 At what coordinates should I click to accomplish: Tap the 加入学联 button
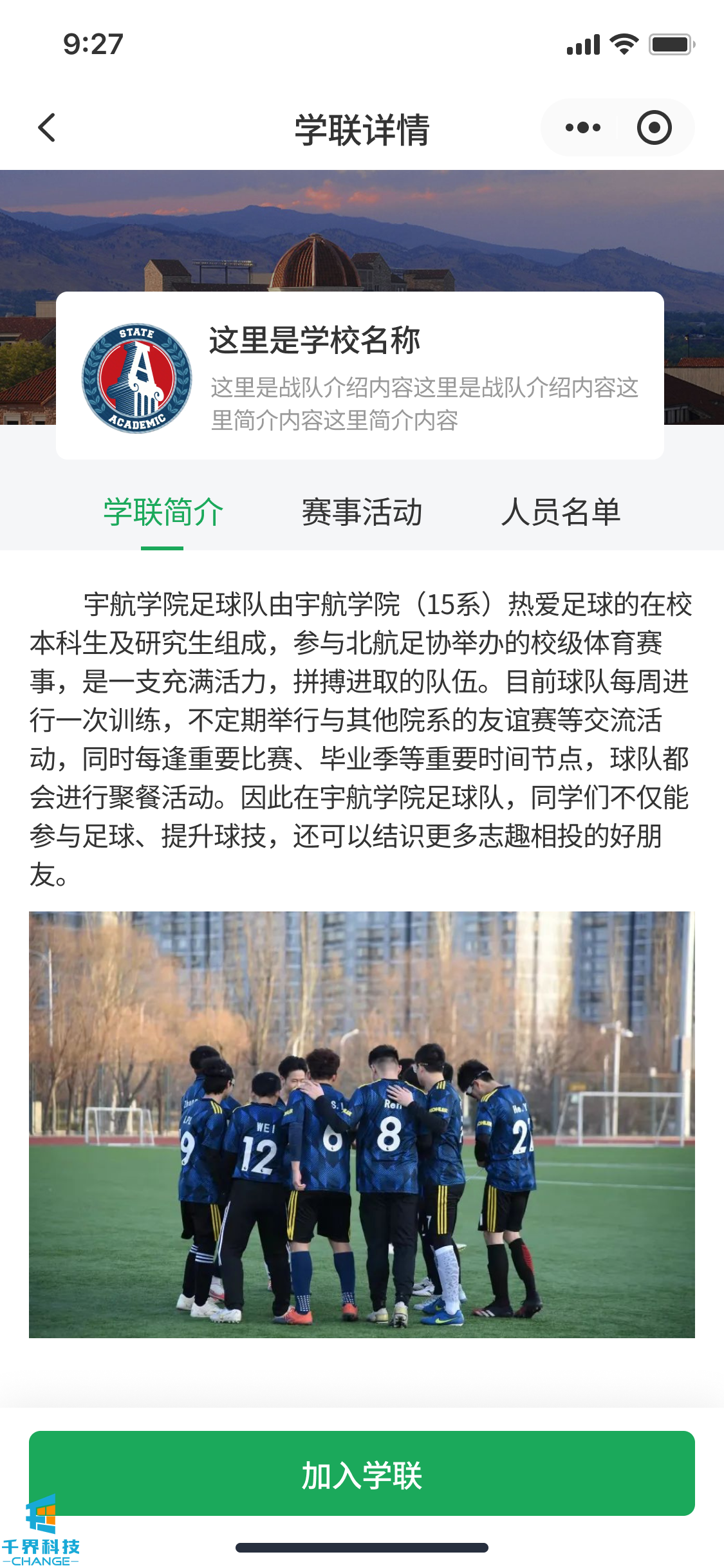[x=362, y=1474]
